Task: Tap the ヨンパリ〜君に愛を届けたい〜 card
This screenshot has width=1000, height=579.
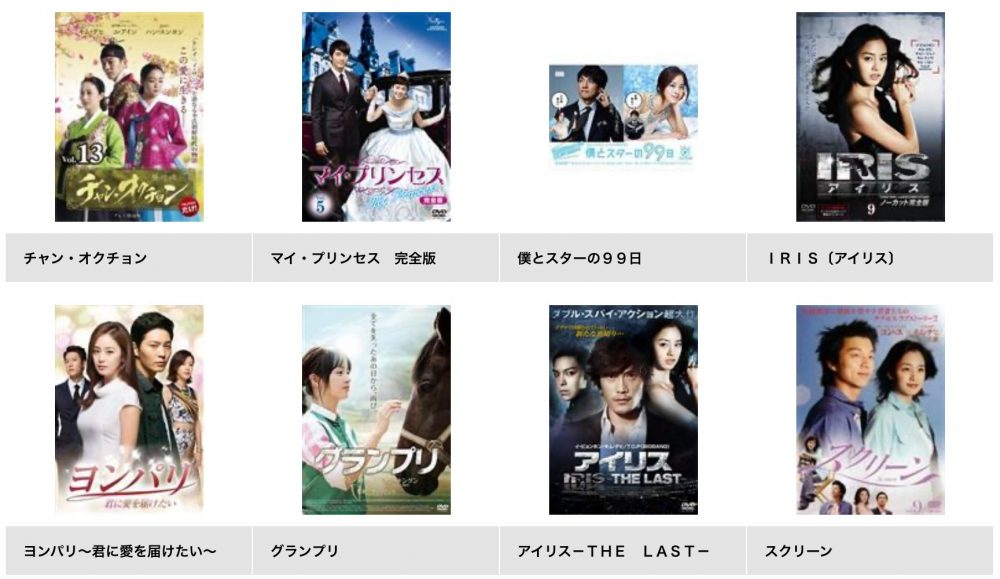Action: tap(129, 409)
